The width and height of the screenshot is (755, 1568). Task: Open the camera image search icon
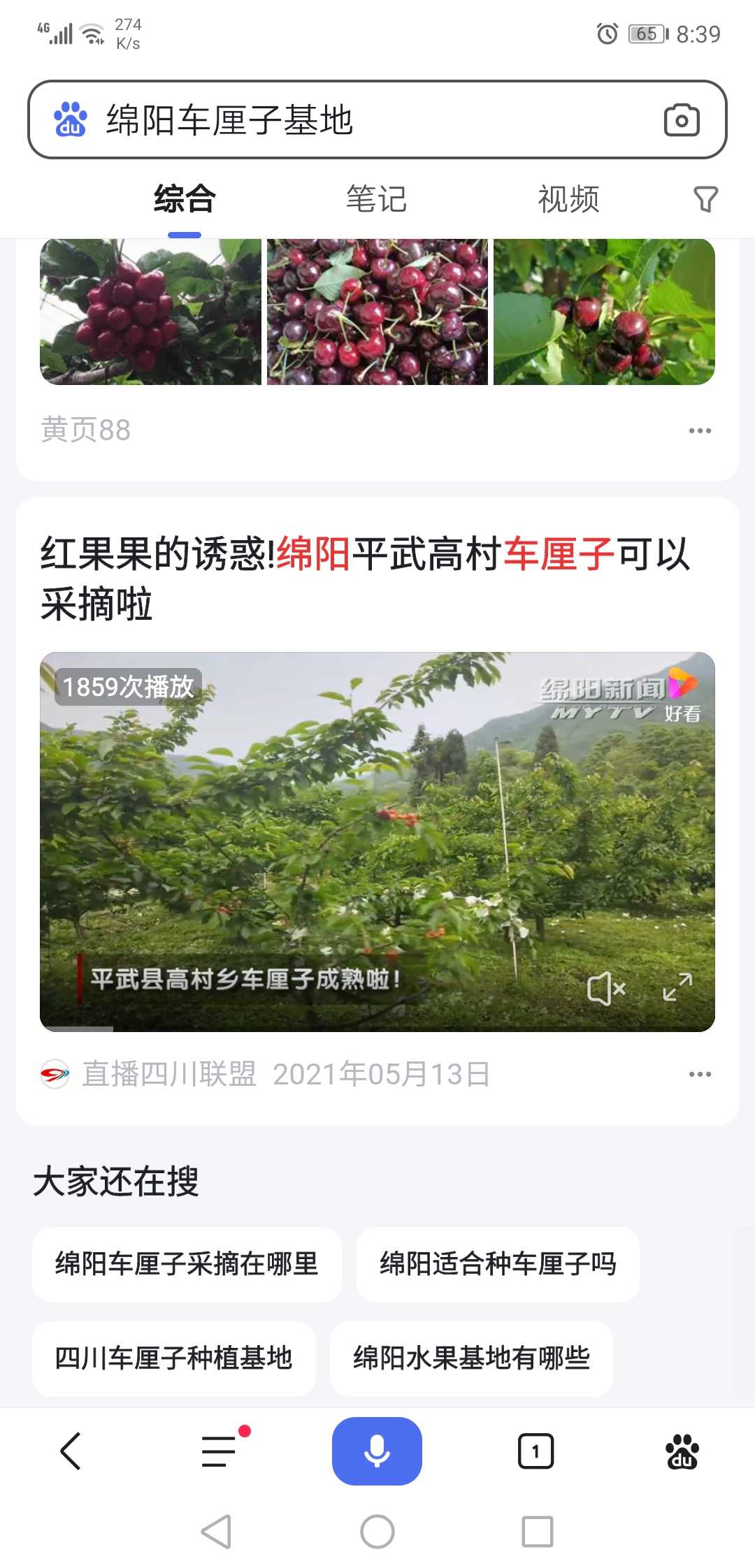click(682, 120)
